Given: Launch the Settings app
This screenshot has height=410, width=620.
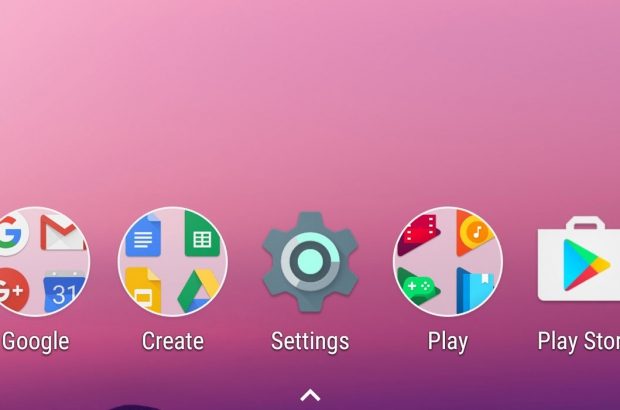Looking at the screenshot, I should point(310,263).
